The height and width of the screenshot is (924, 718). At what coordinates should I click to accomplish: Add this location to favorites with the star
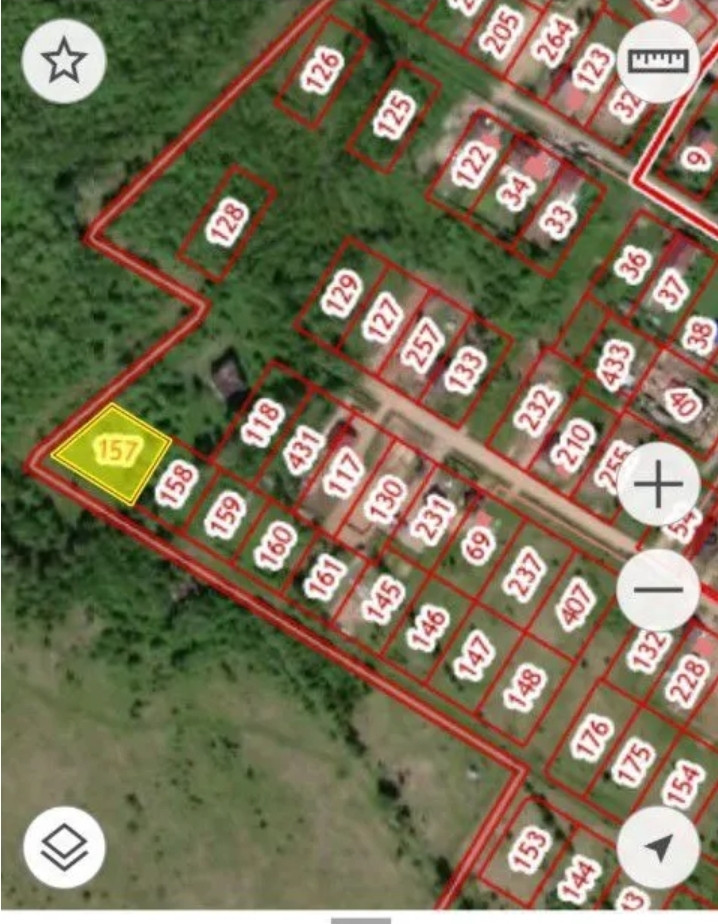point(64,61)
